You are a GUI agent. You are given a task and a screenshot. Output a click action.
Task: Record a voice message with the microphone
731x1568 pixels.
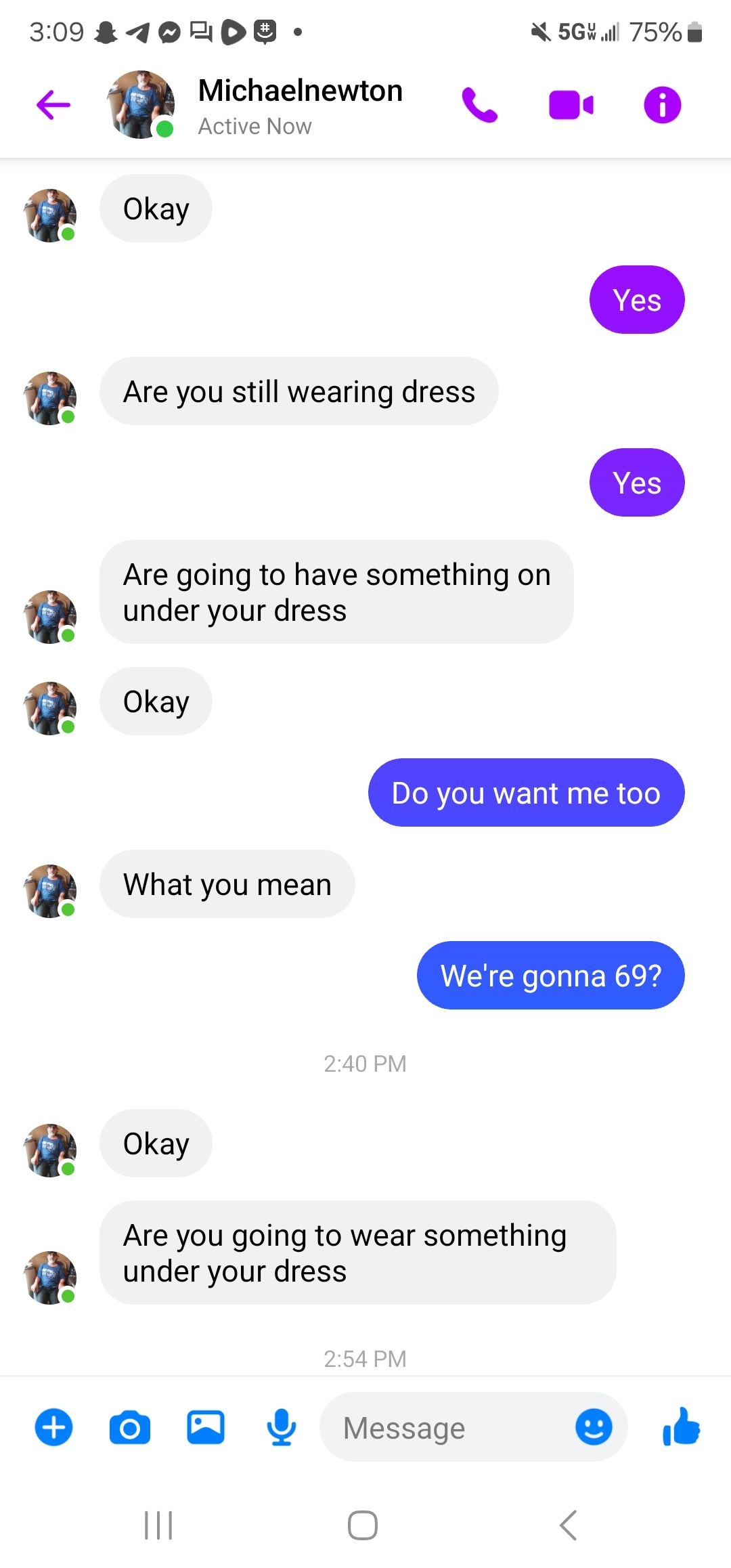coord(281,1427)
